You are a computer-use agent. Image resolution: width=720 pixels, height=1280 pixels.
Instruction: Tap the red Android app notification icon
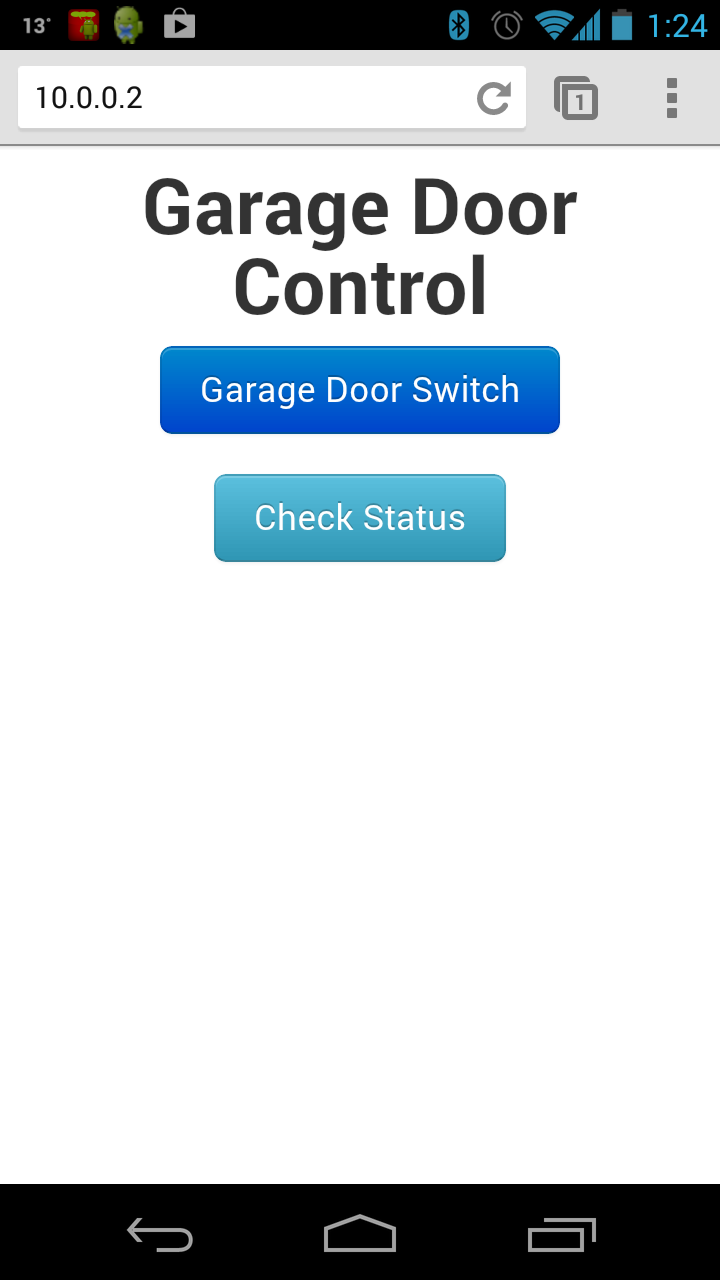(83, 24)
